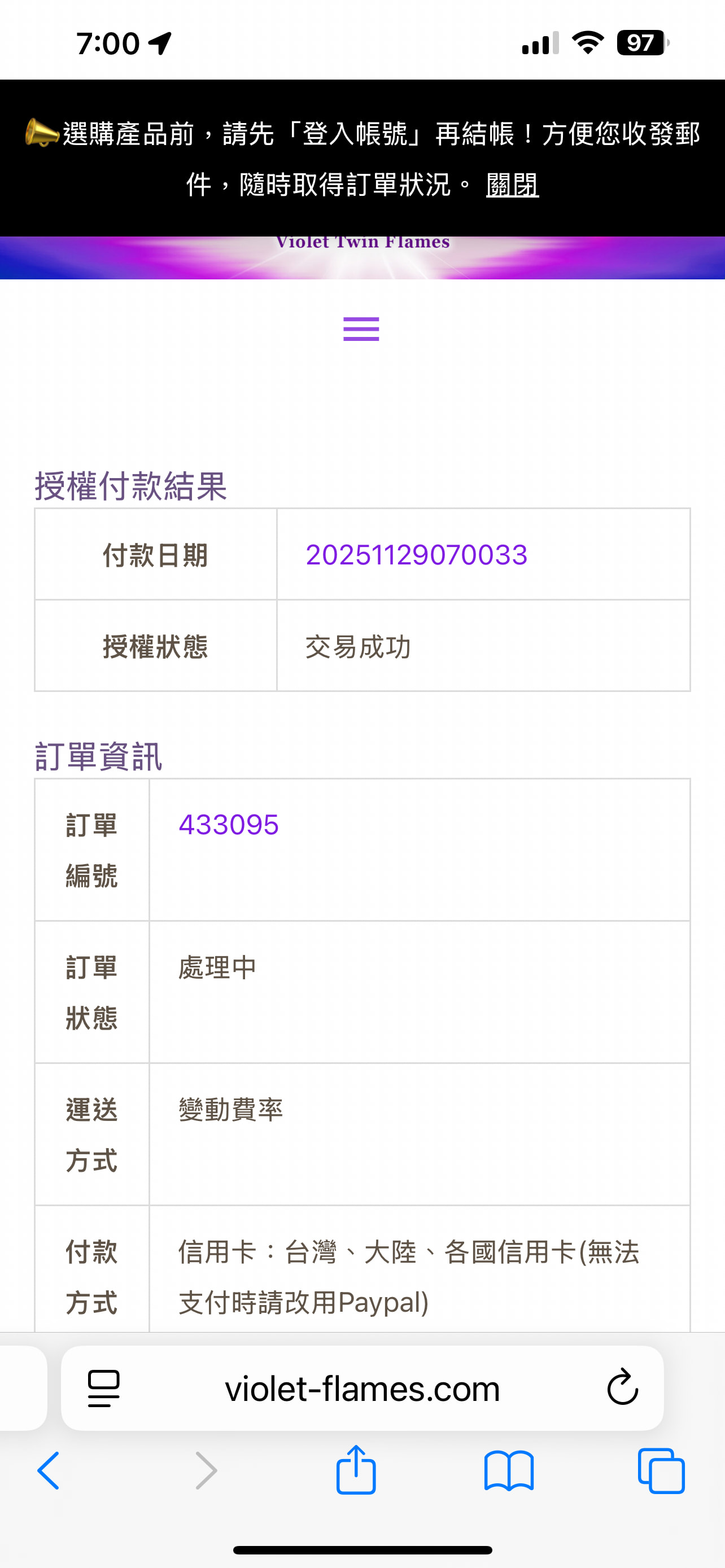The image size is (725, 1568).
Task: Reload the page
Action: pyautogui.click(x=622, y=1389)
